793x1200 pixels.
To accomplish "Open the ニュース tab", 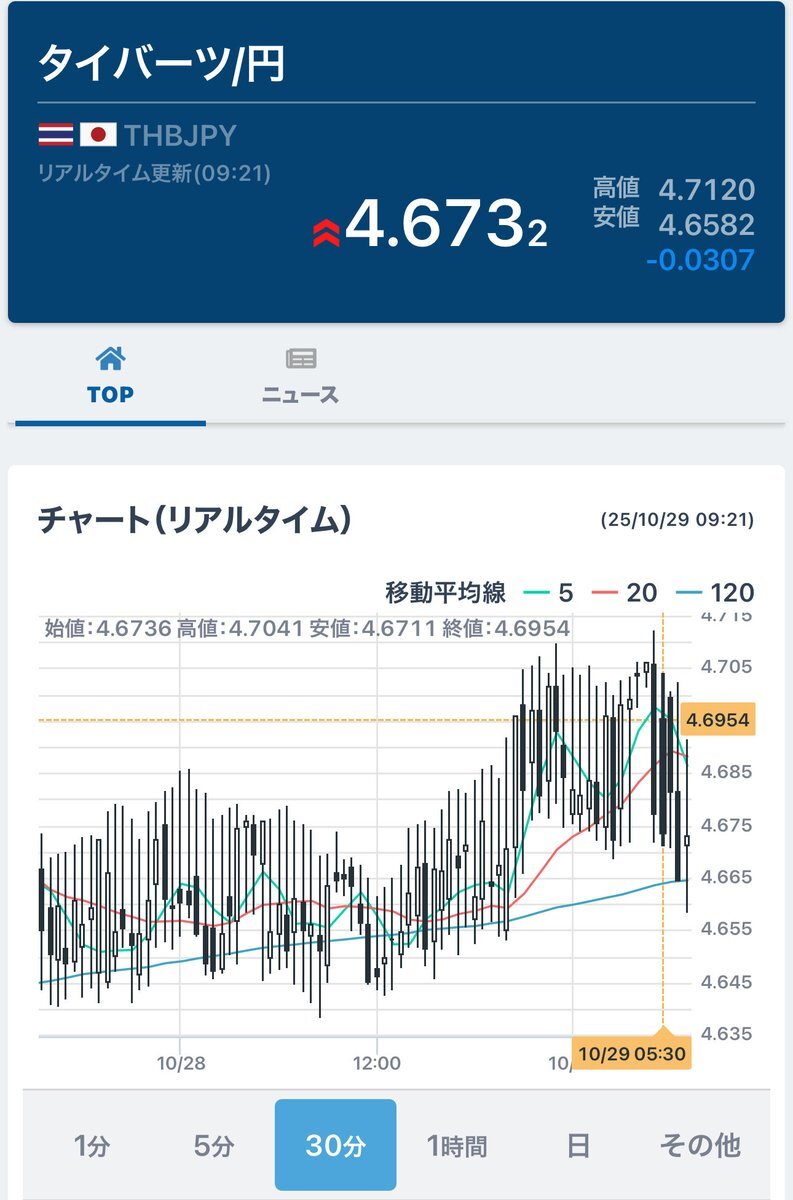I will point(300,377).
